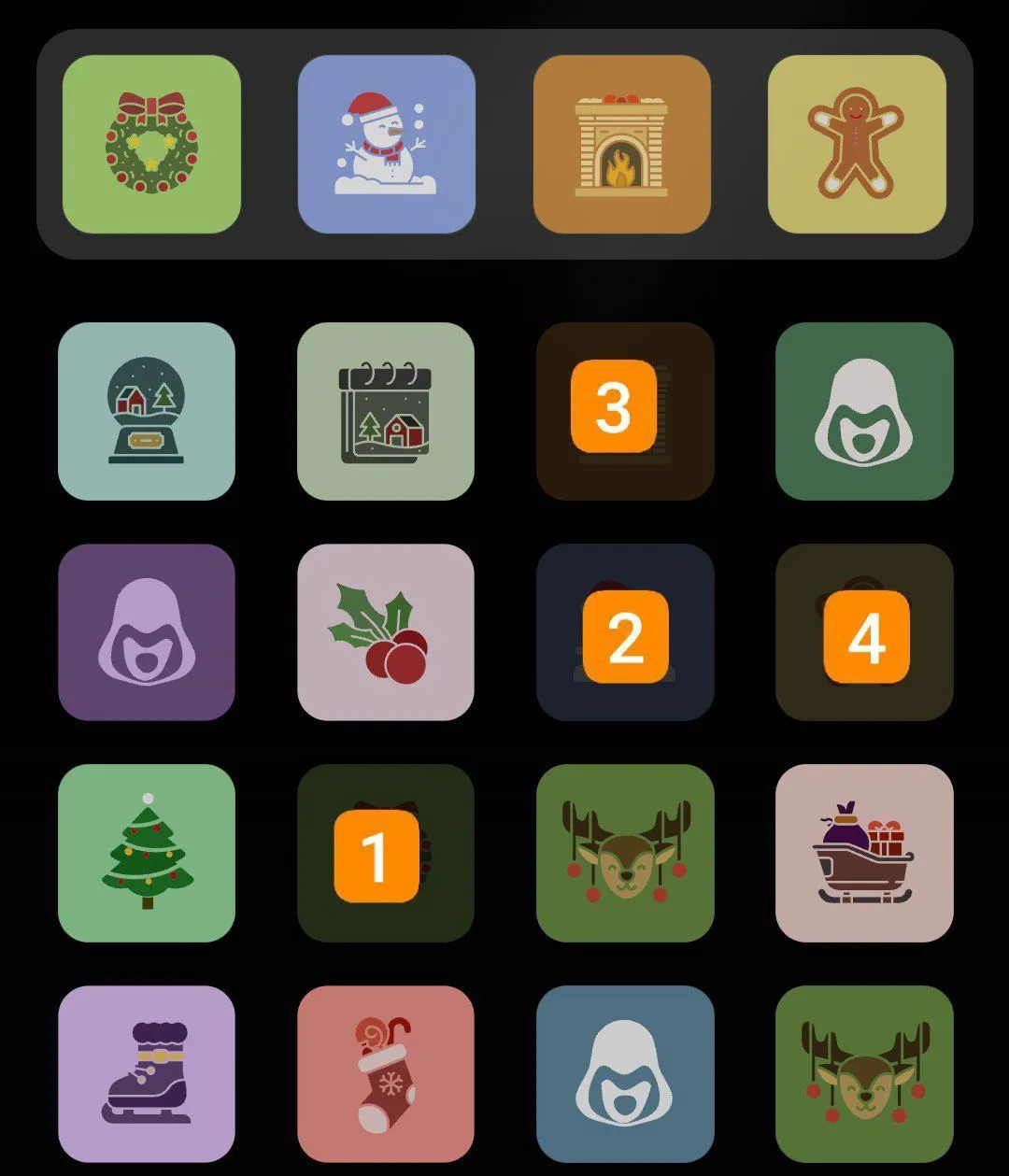
Task: Open the fireplace icon
Action: (621, 144)
